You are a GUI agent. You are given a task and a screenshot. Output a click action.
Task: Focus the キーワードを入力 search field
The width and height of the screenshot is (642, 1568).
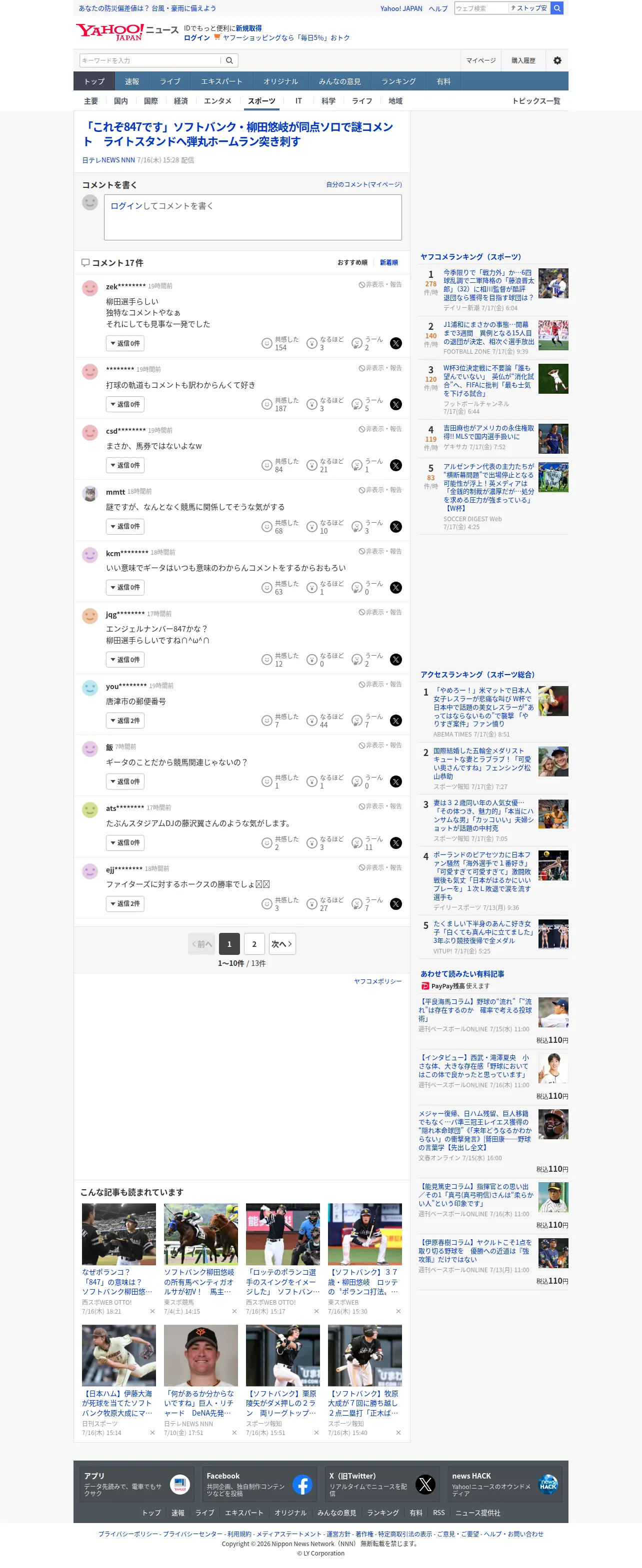coord(150,60)
